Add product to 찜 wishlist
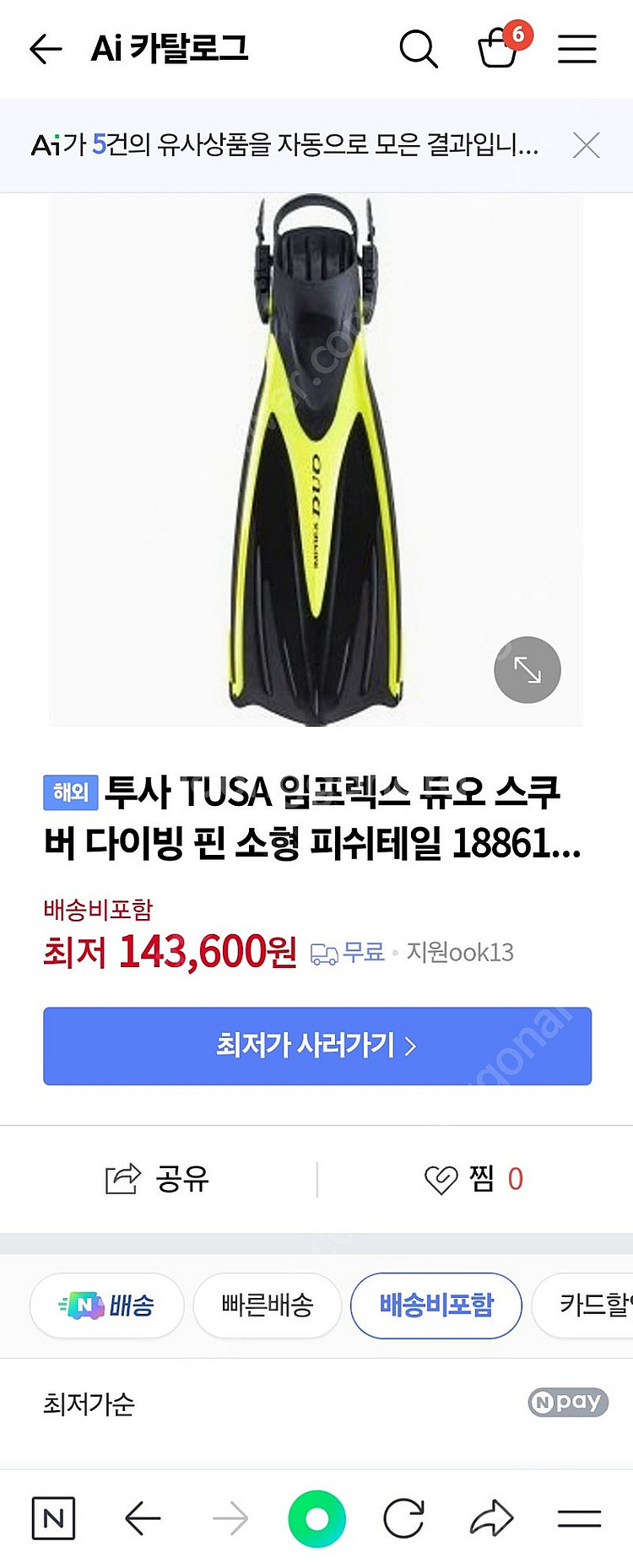Viewport: 633px width, 1568px height. pyautogui.click(x=473, y=1179)
